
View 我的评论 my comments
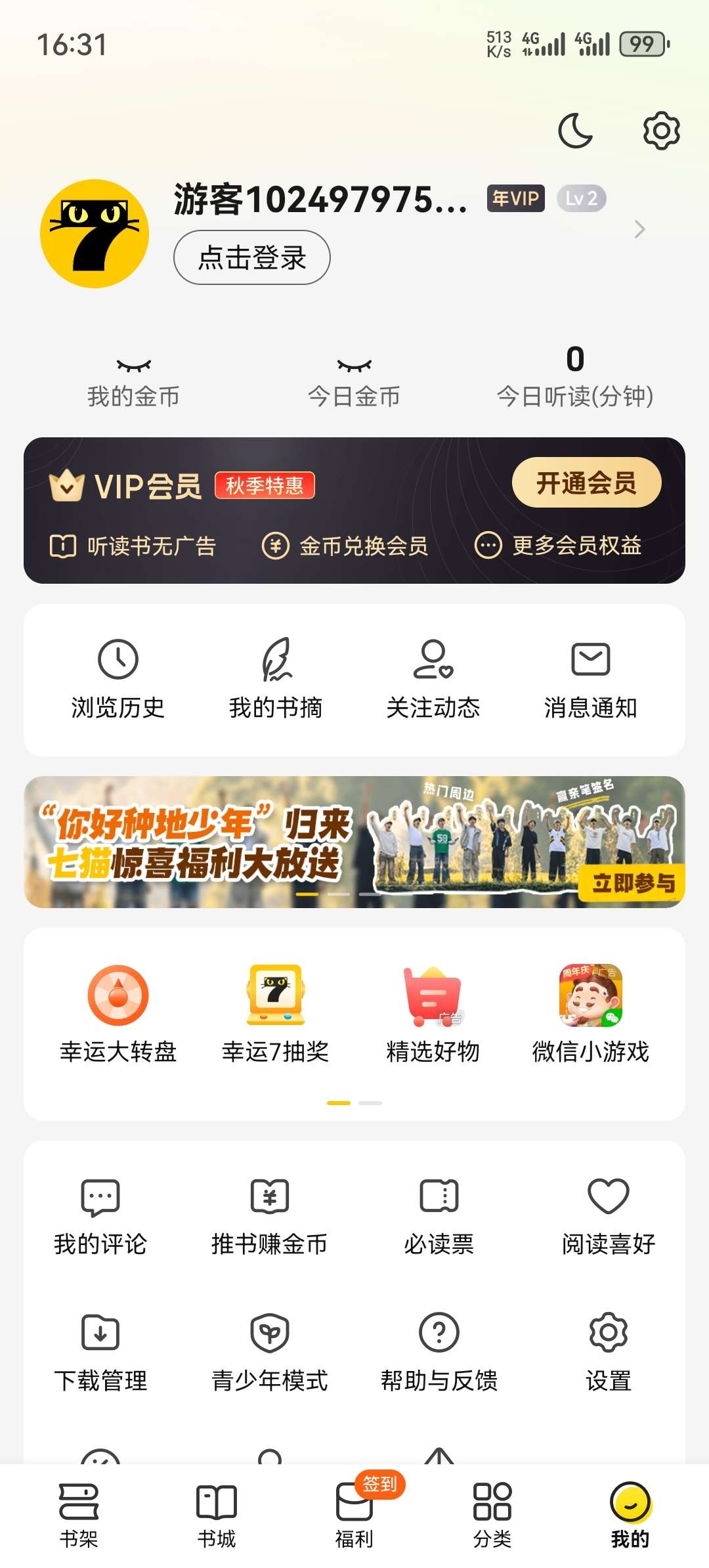coord(100,1215)
